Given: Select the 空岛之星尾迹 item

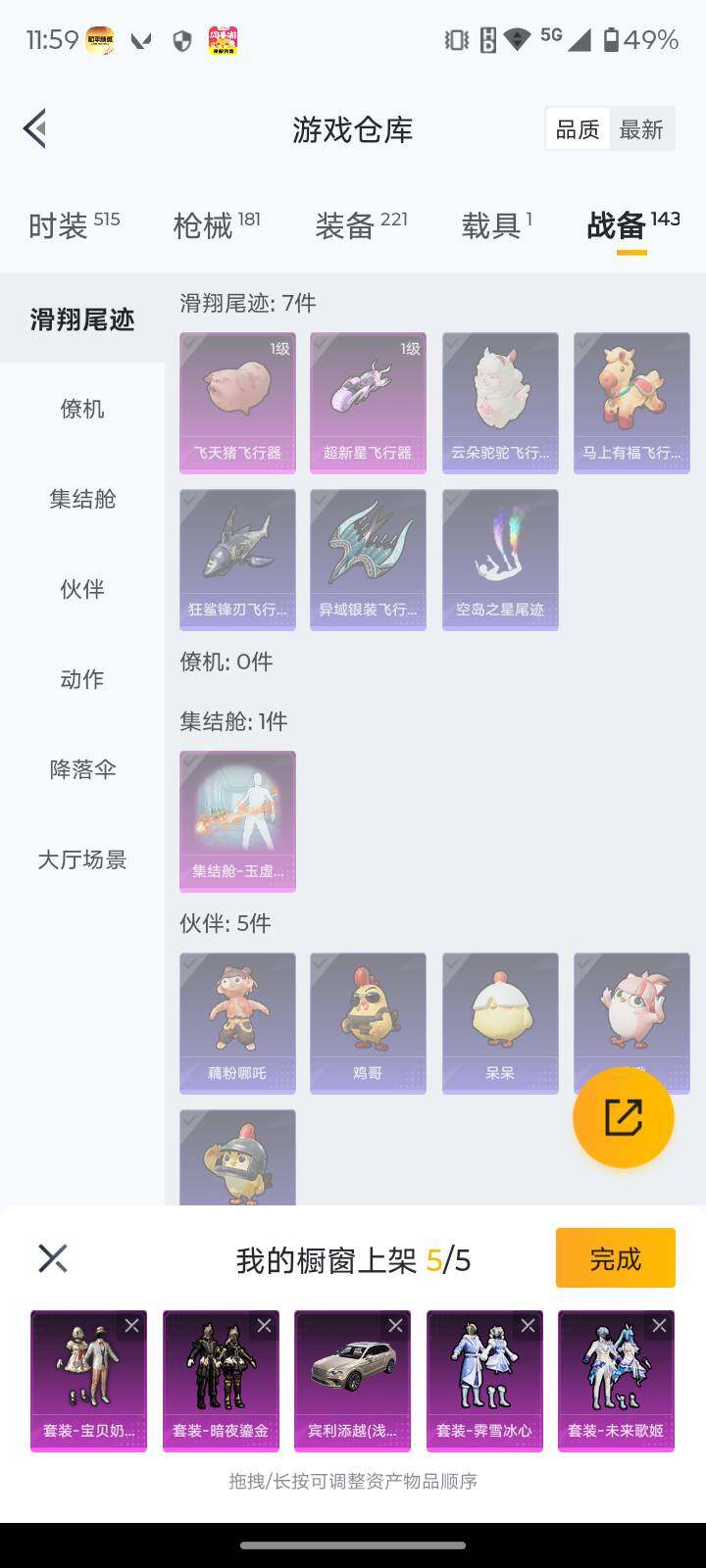Looking at the screenshot, I should [500, 559].
